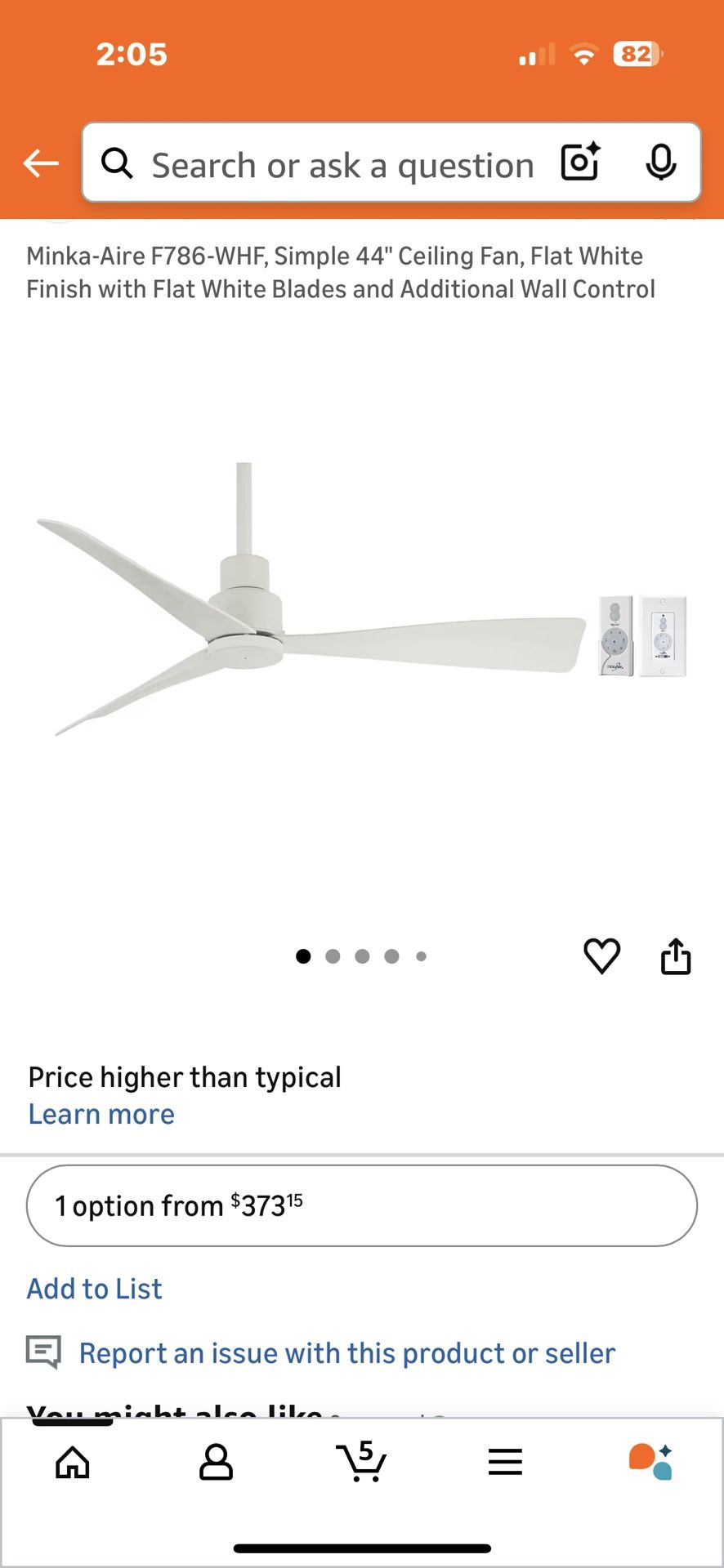
Task: Launch Rufus AI assistant chat icon
Action: (652, 1462)
